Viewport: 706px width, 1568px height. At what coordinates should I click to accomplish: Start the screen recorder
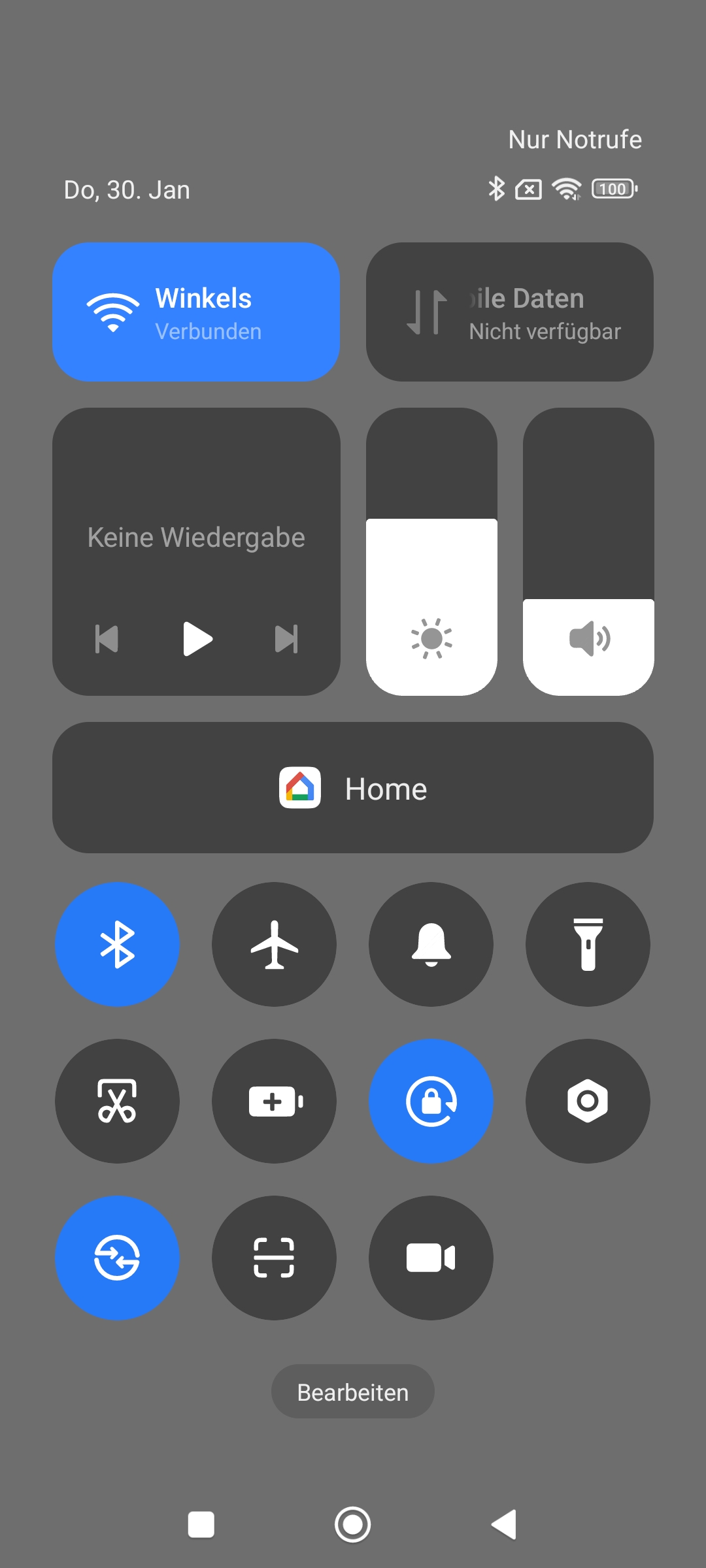coord(431,1258)
